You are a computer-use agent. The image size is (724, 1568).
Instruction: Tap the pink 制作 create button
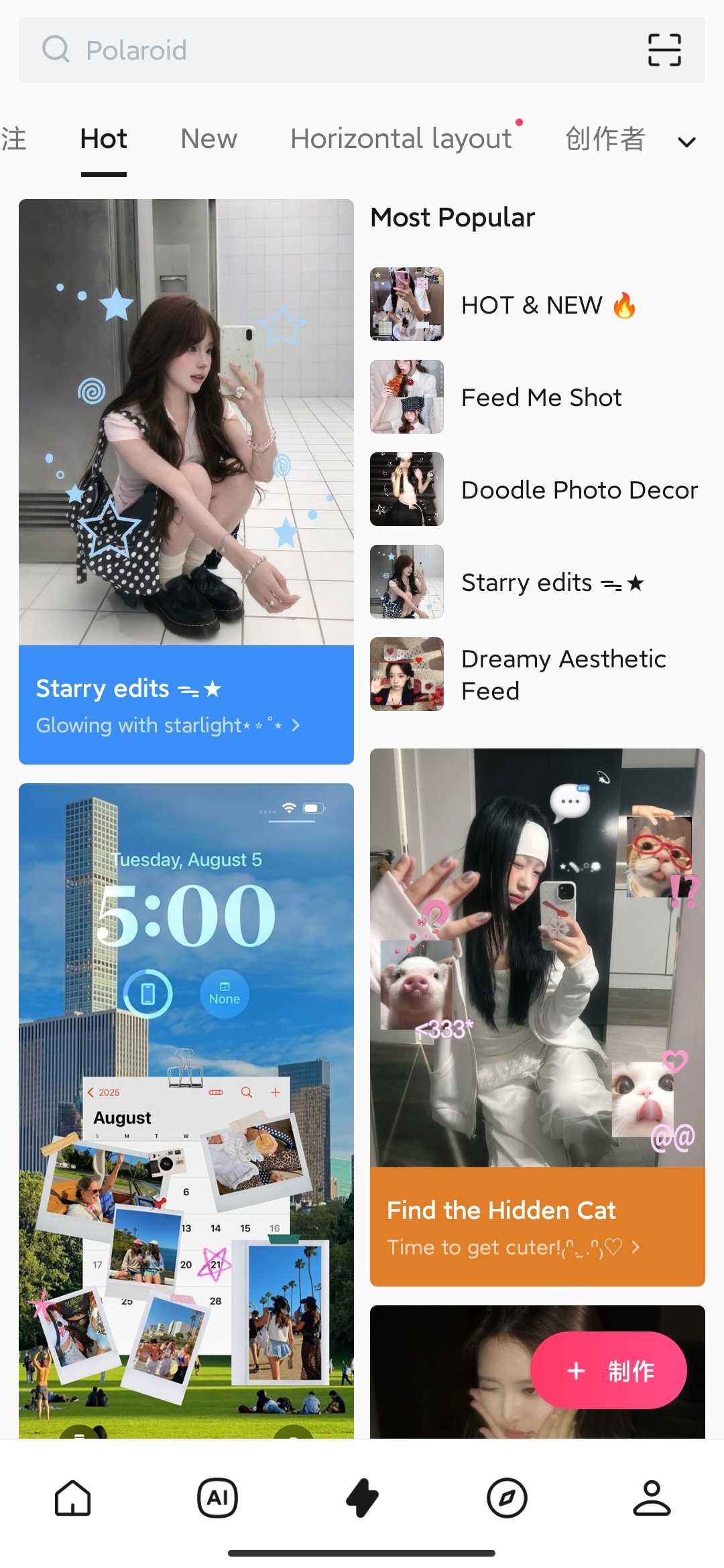click(608, 1370)
